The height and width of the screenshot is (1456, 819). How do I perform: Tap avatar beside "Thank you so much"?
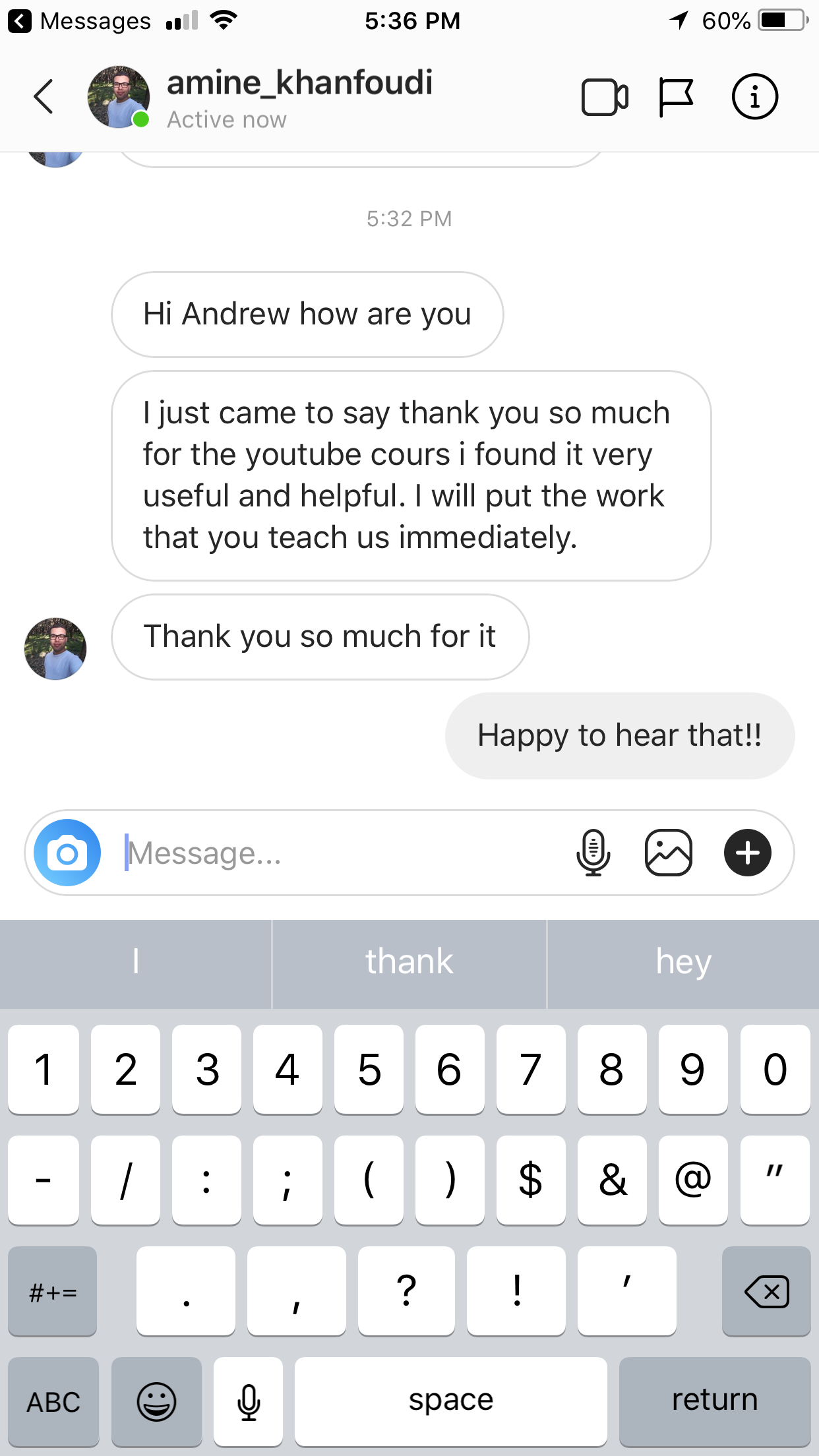[55, 649]
